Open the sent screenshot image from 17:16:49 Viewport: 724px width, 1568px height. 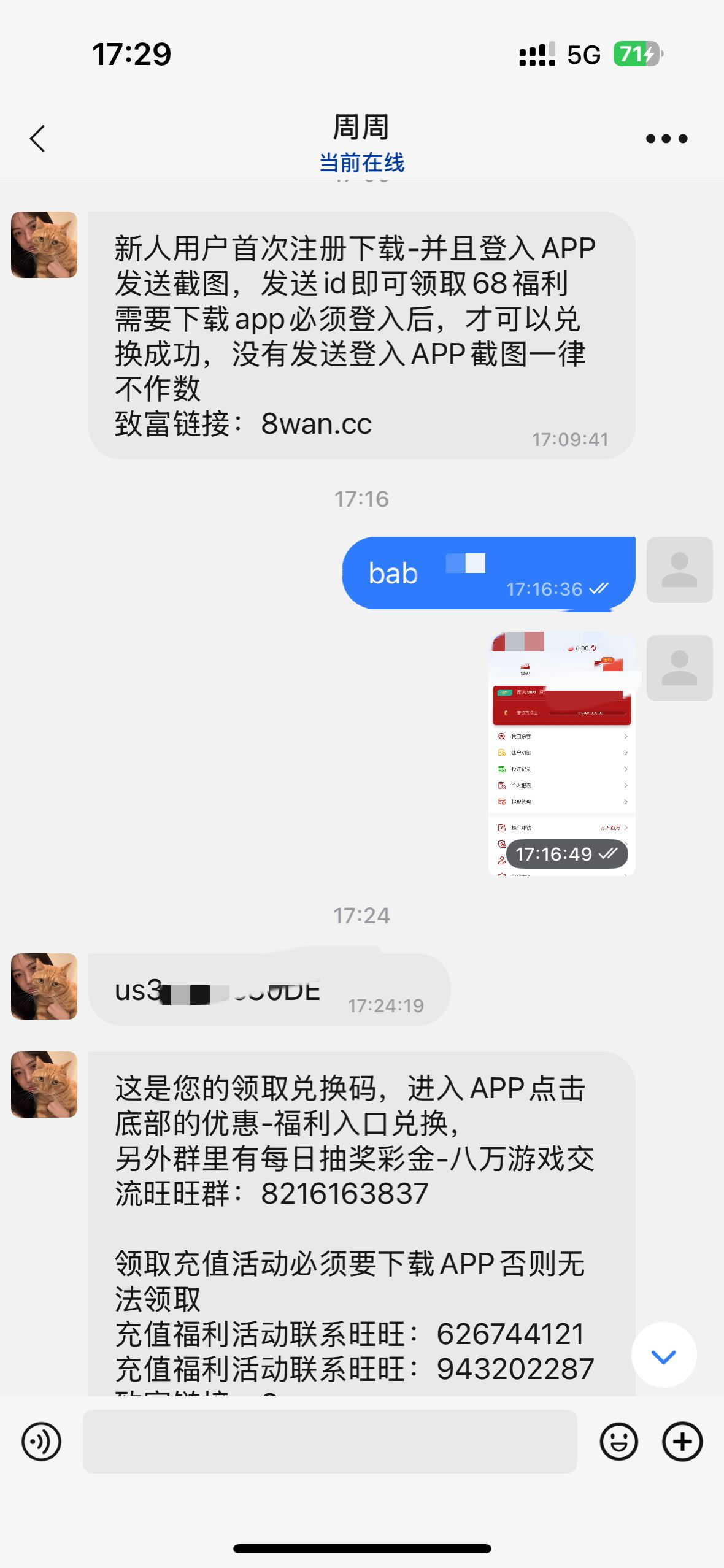coord(561,755)
